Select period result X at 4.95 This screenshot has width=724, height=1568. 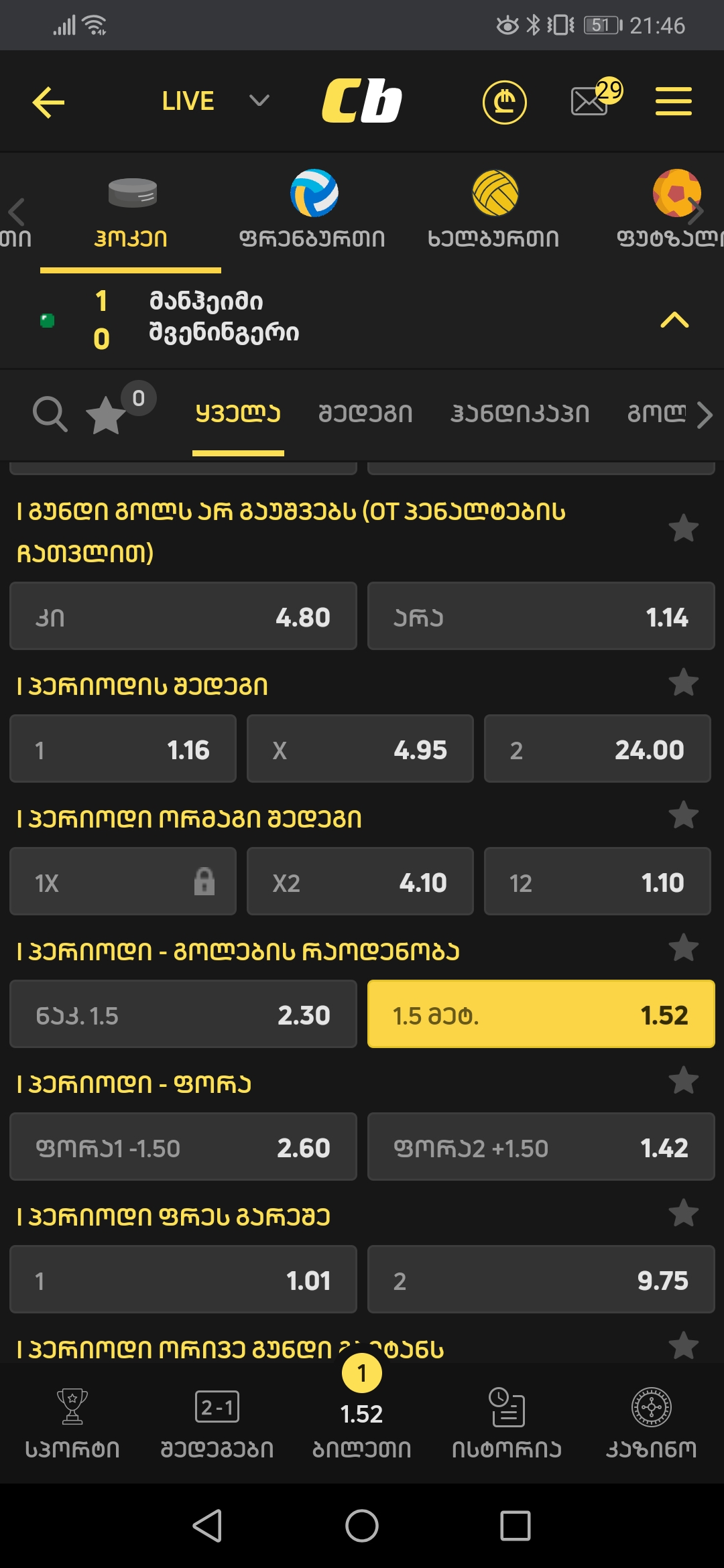click(x=360, y=749)
